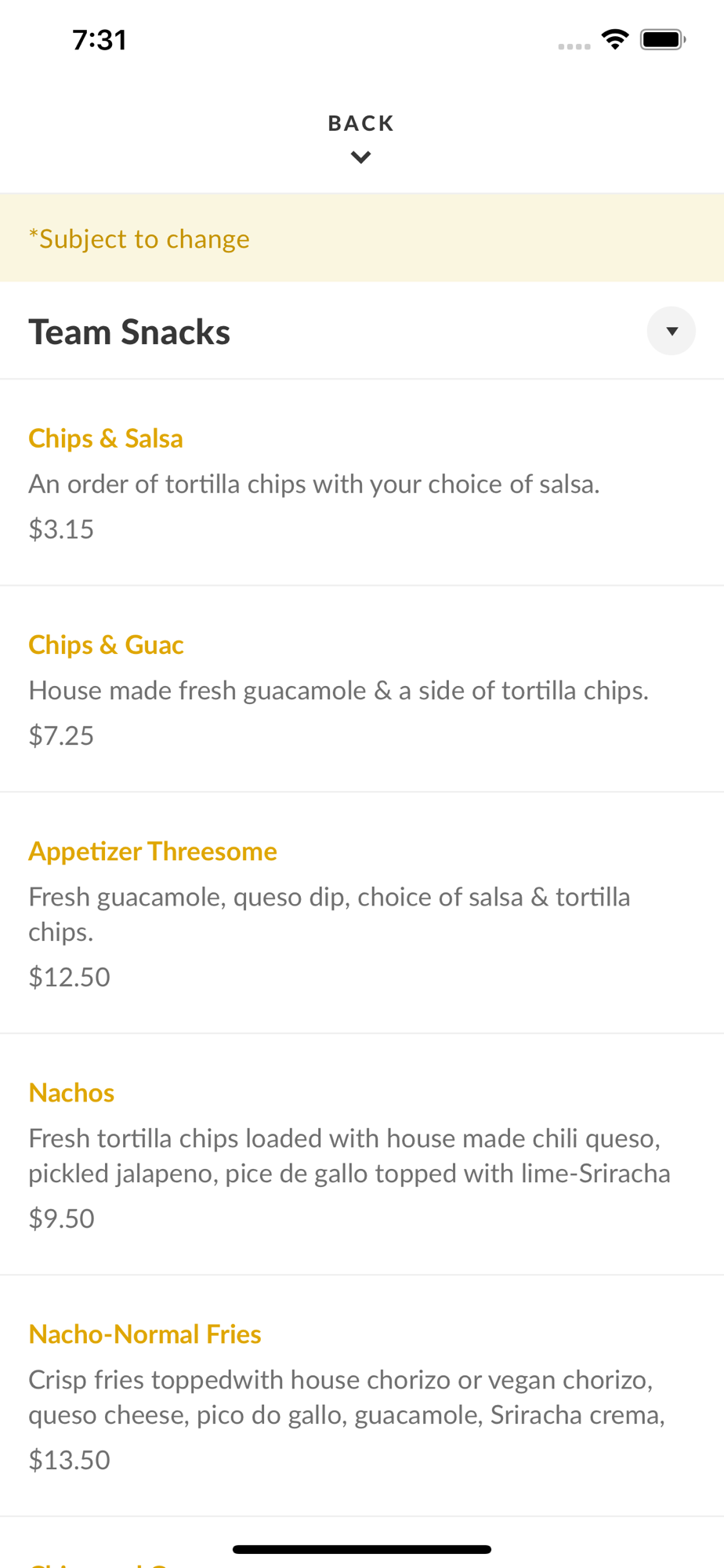Choose the Nachos menu item
This screenshot has width=724, height=1568.
tap(362, 1155)
